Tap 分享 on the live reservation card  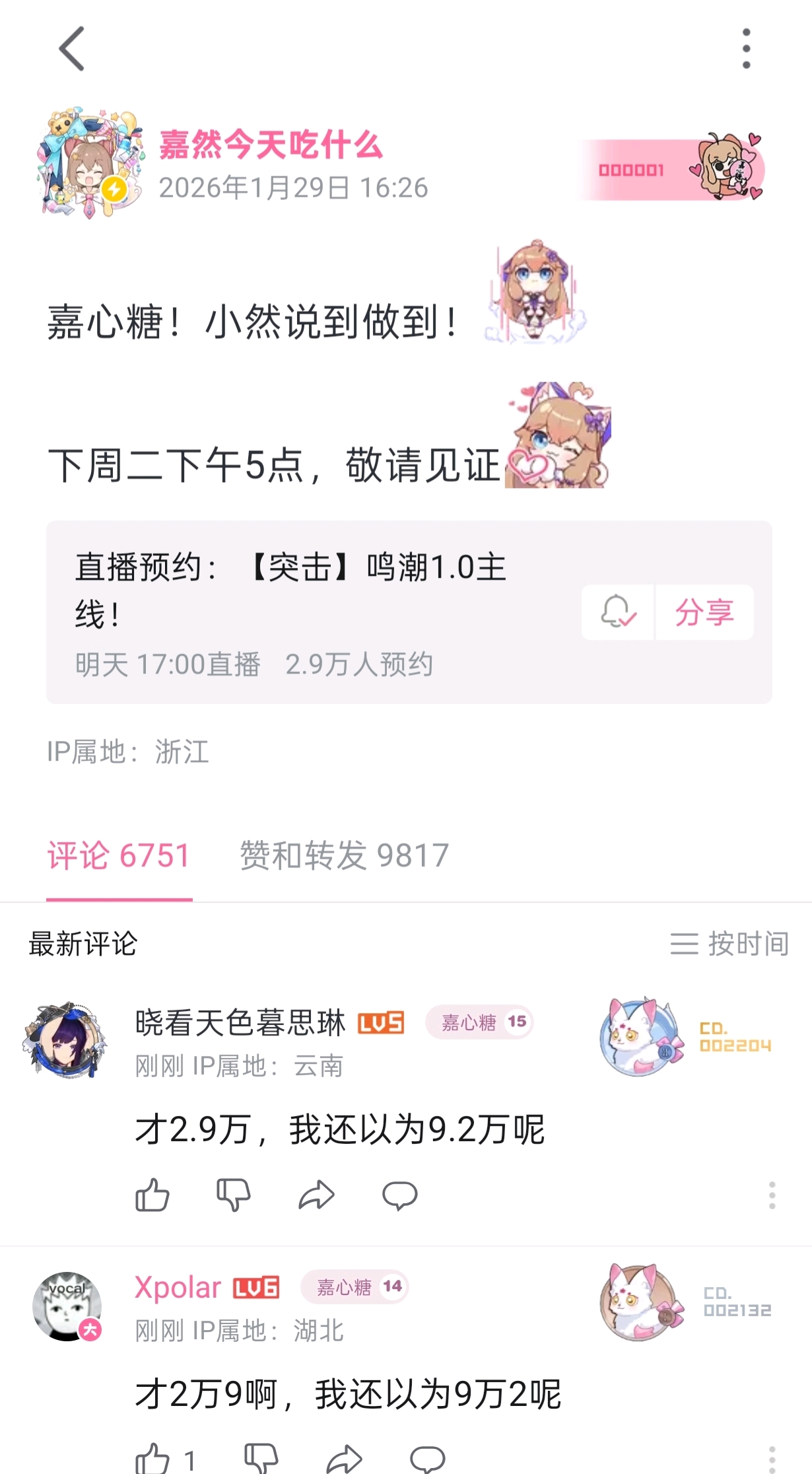click(704, 612)
